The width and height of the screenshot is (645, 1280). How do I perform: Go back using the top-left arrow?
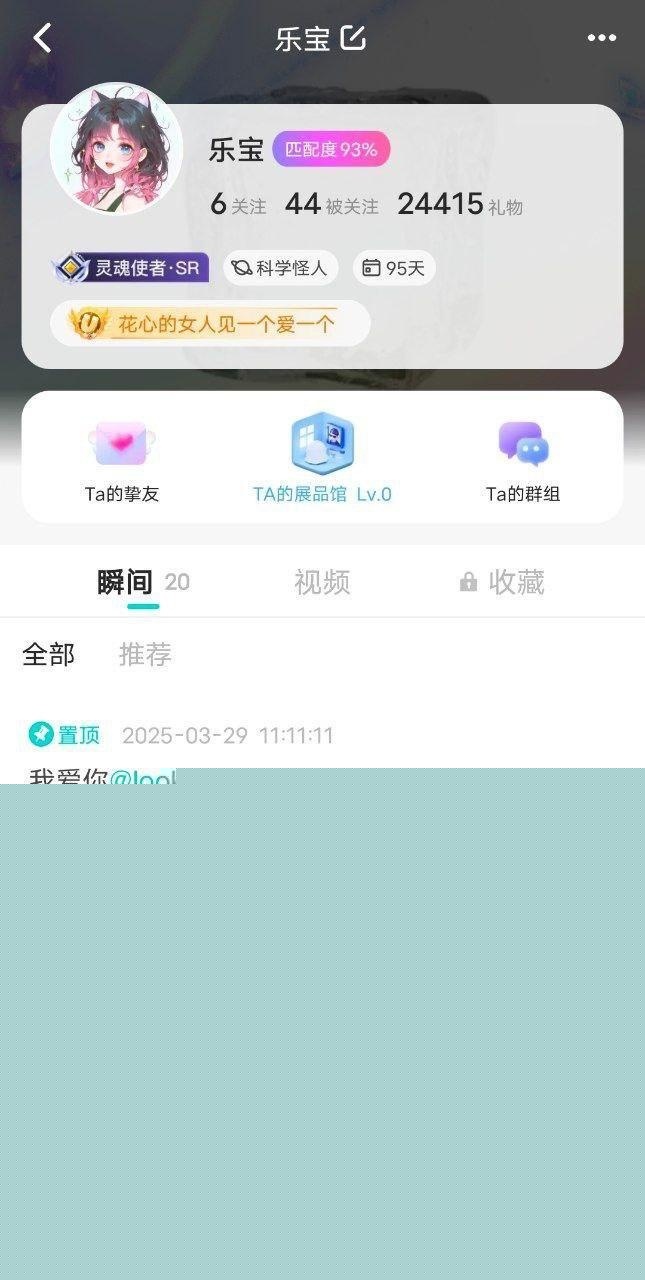click(42, 38)
